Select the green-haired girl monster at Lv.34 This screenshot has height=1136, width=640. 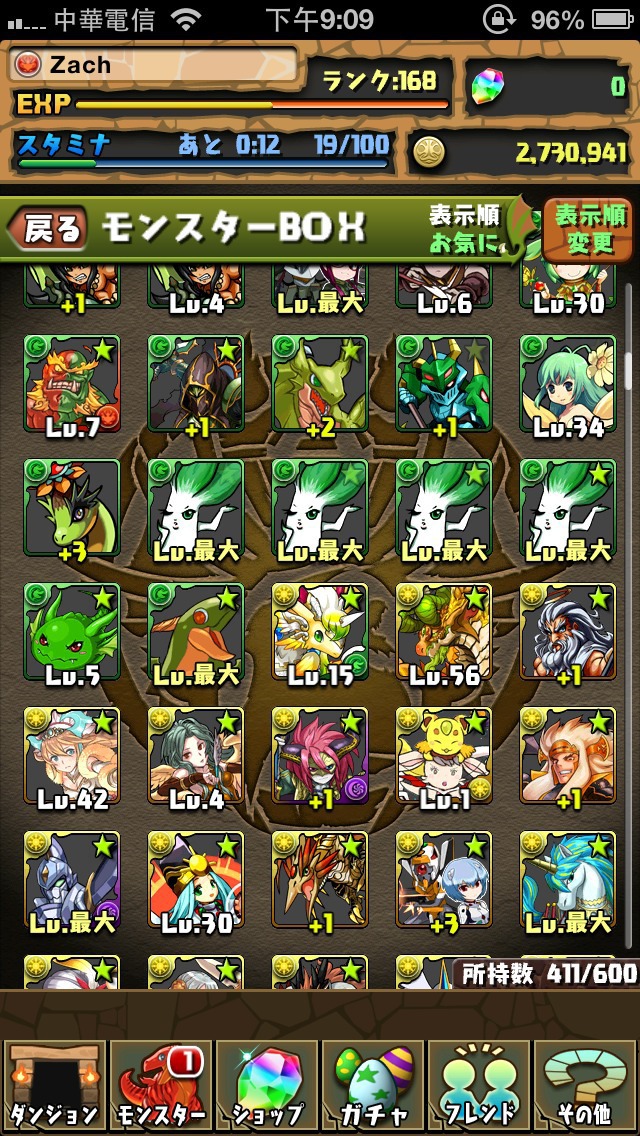(x=568, y=383)
